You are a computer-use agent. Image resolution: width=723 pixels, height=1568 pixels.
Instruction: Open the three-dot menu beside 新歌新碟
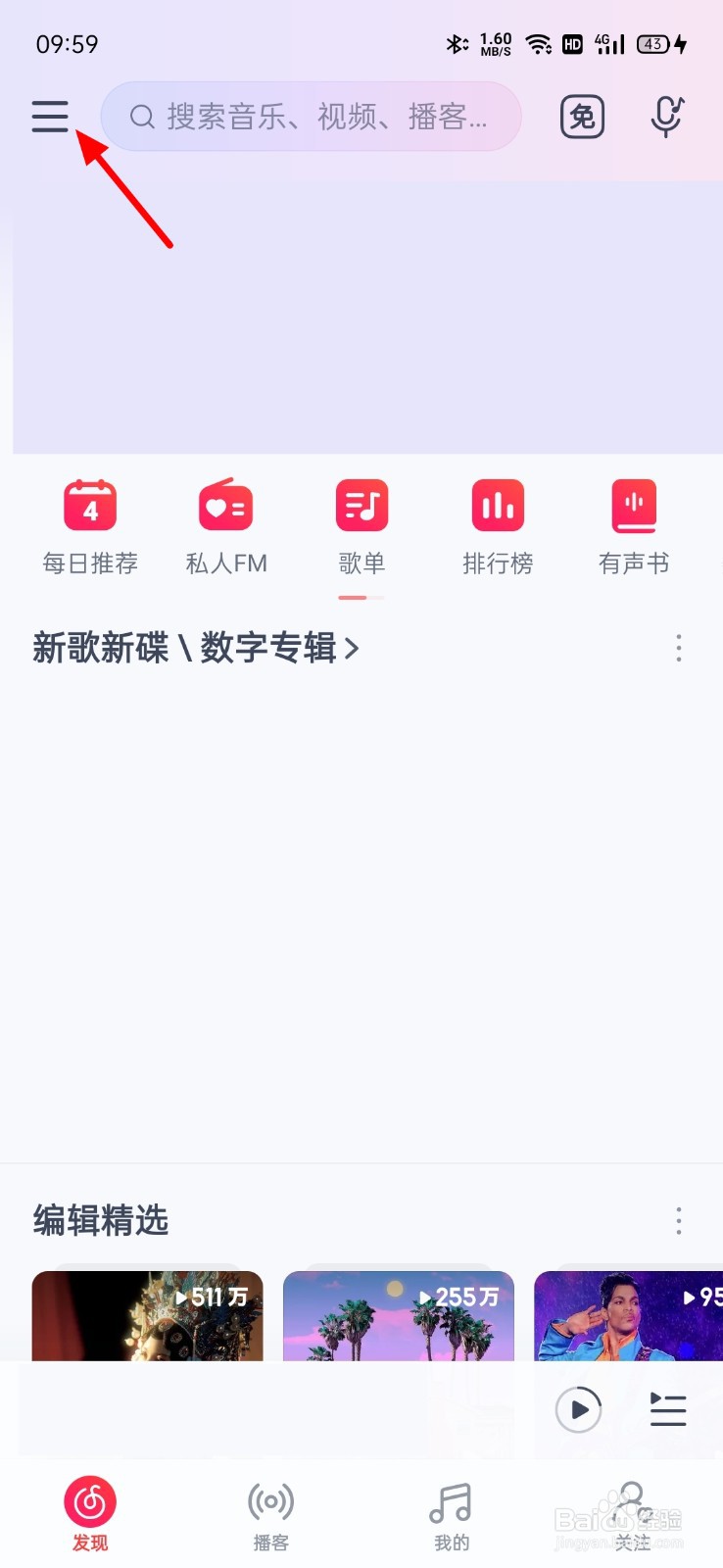[x=678, y=648]
